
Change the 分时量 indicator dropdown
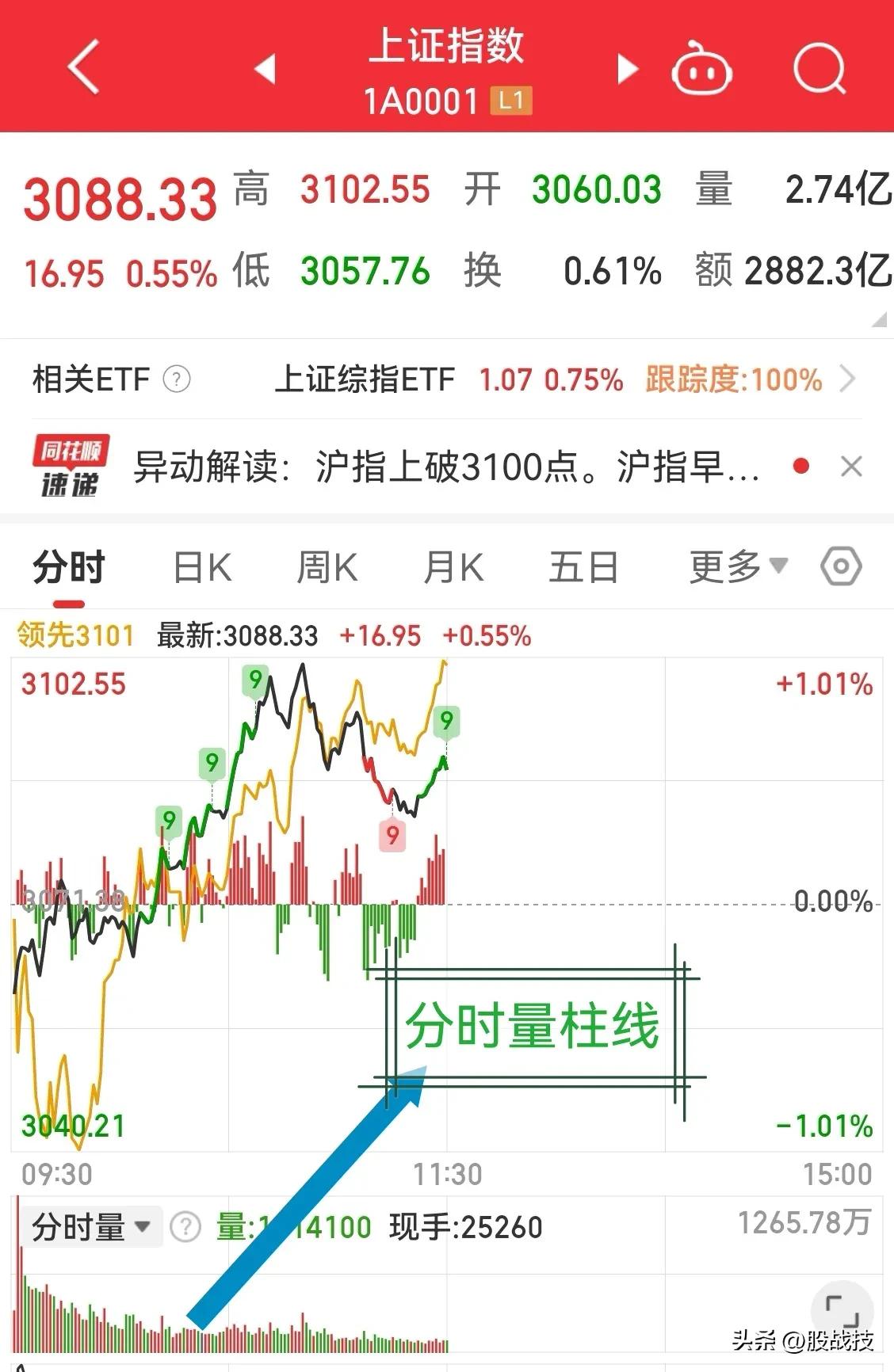(x=90, y=1227)
